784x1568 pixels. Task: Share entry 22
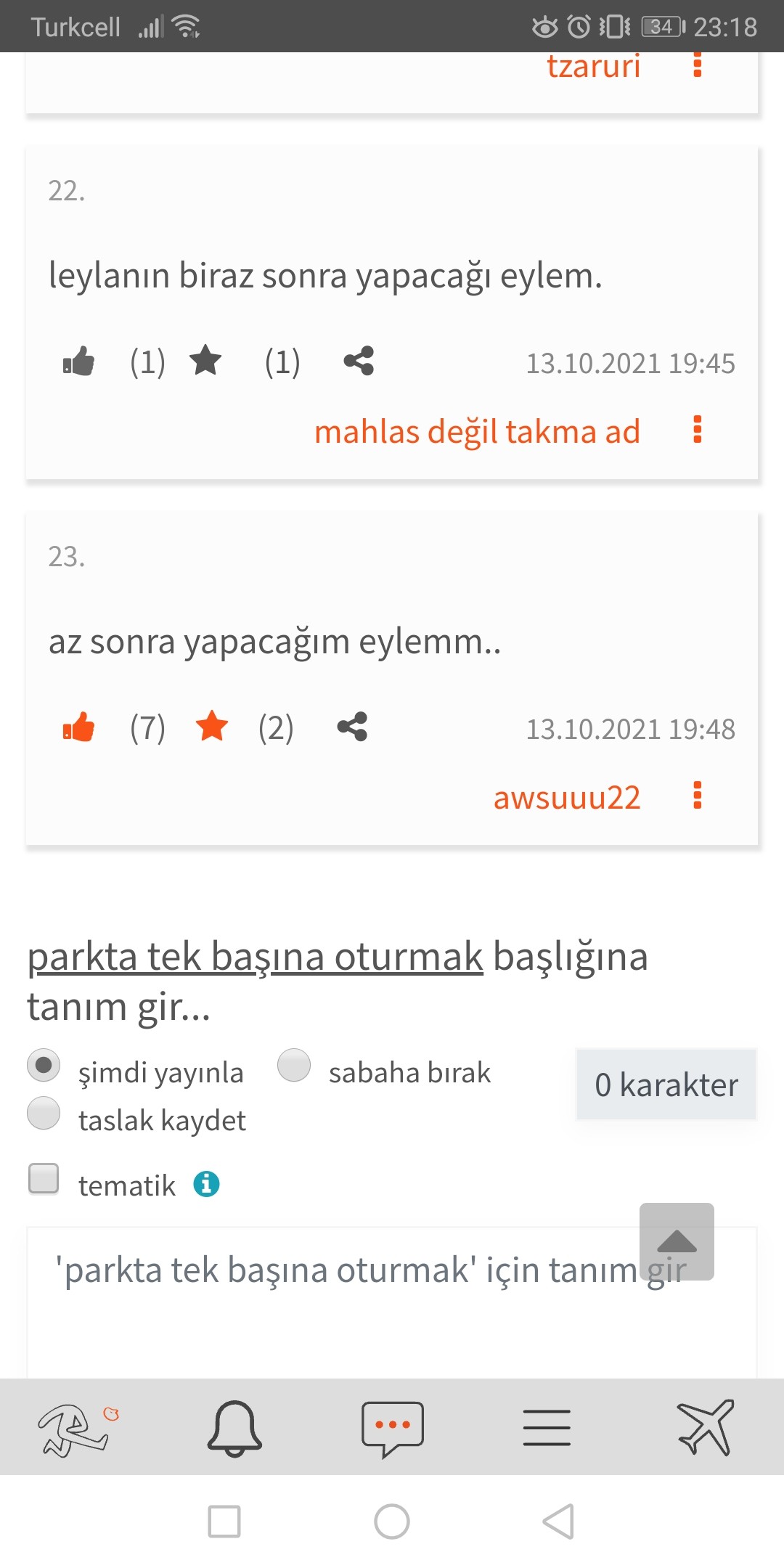359,361
